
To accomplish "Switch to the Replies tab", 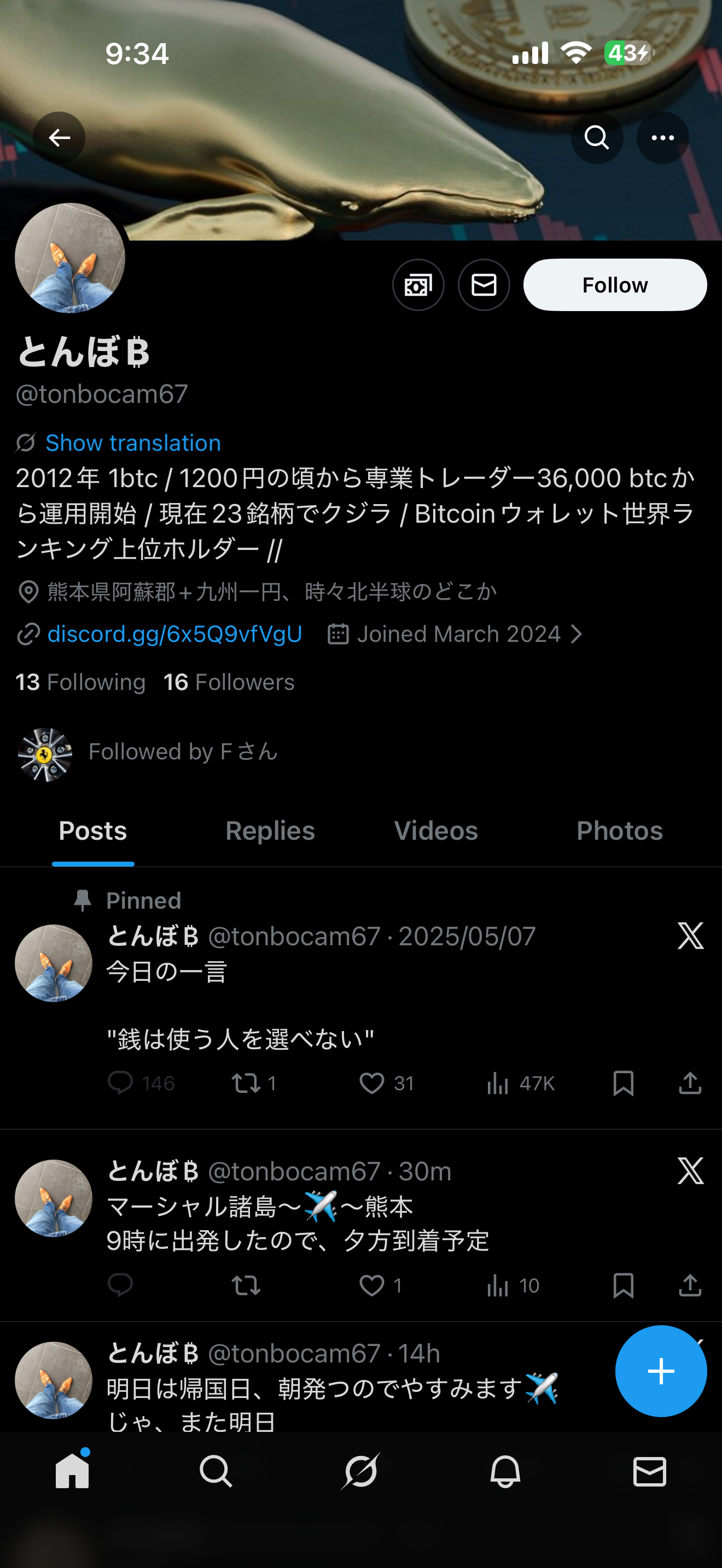I will click(x=270, y=831).
